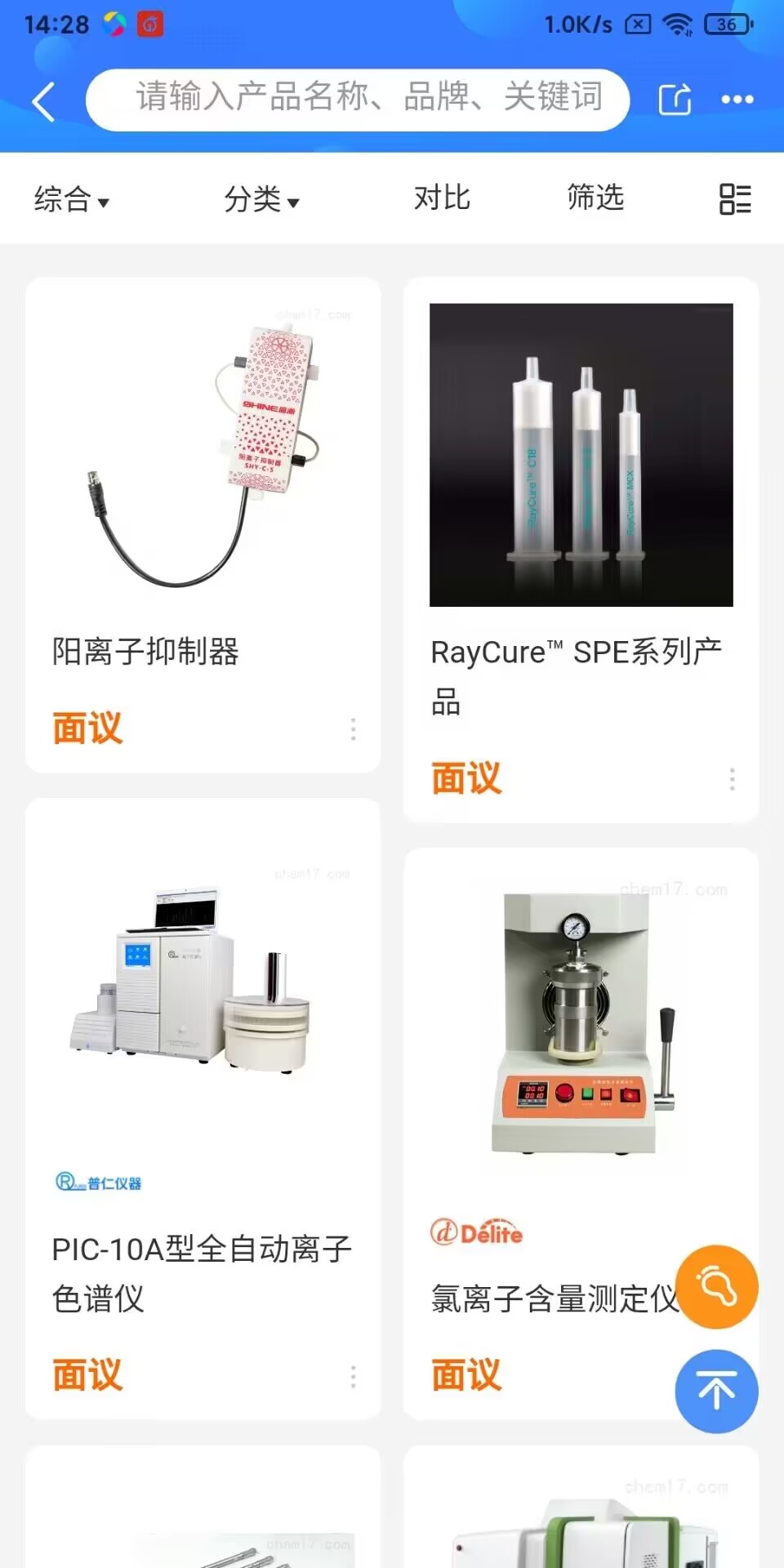
Task: Select the 对比 compare option
Action: [x=442, y=198]
